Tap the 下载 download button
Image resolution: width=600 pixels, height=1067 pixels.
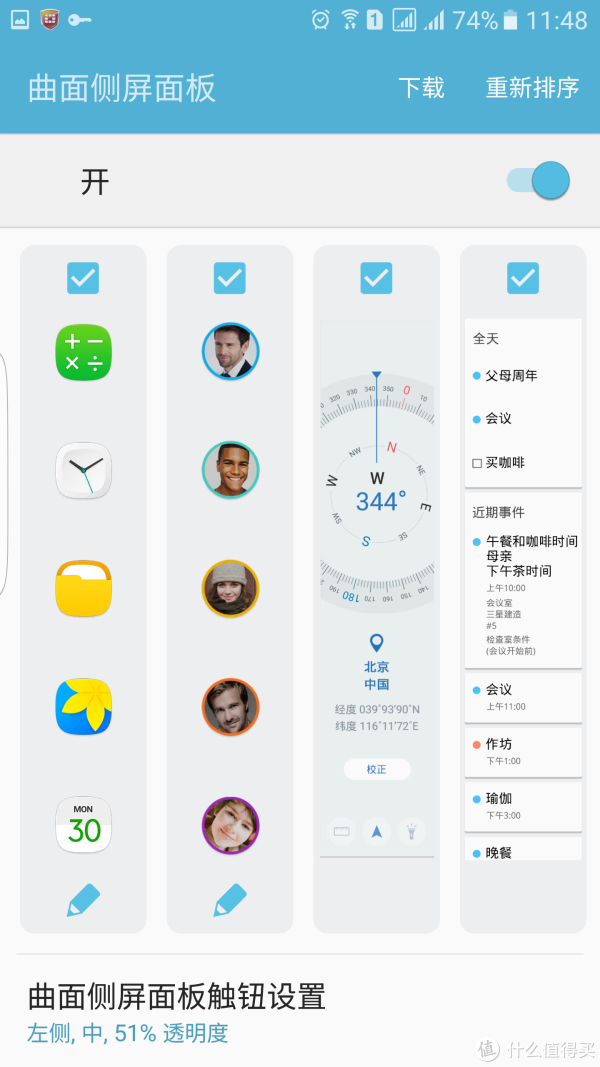pos(421,88)
